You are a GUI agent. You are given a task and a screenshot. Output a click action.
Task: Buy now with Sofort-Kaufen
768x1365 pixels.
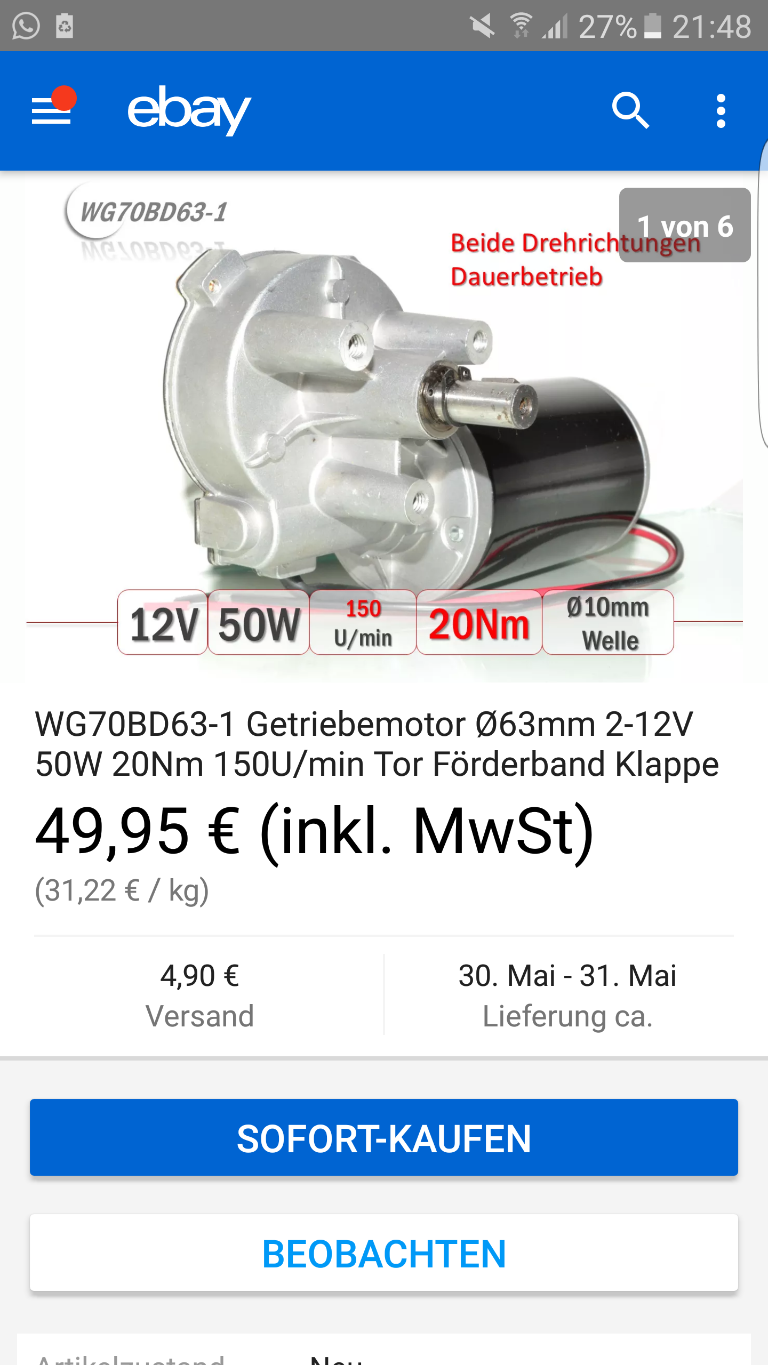pyautogui.click(x=384, y=1138)
